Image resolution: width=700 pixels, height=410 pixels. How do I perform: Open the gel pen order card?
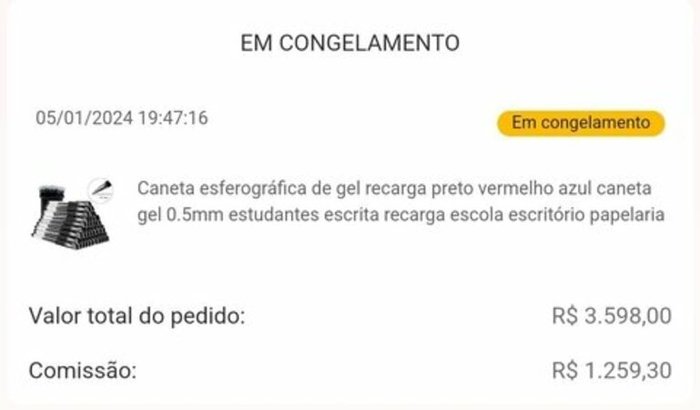coord(398,202)
